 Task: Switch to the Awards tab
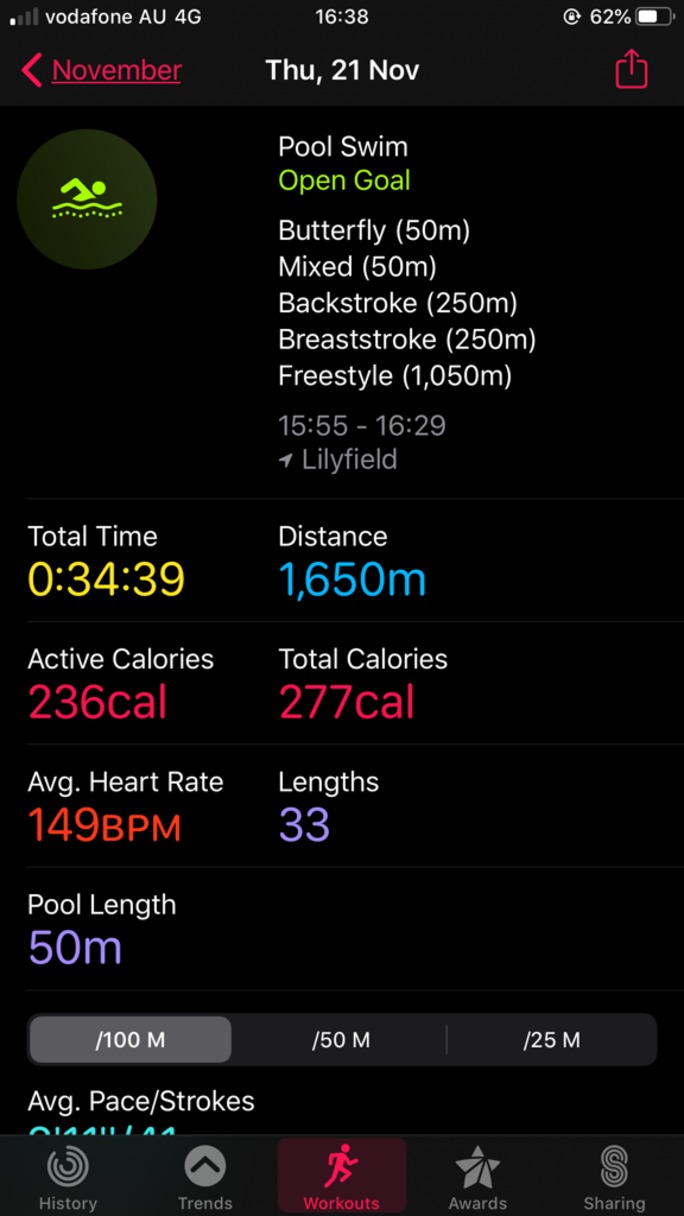pyautogui.click(x=477, y=1179)
